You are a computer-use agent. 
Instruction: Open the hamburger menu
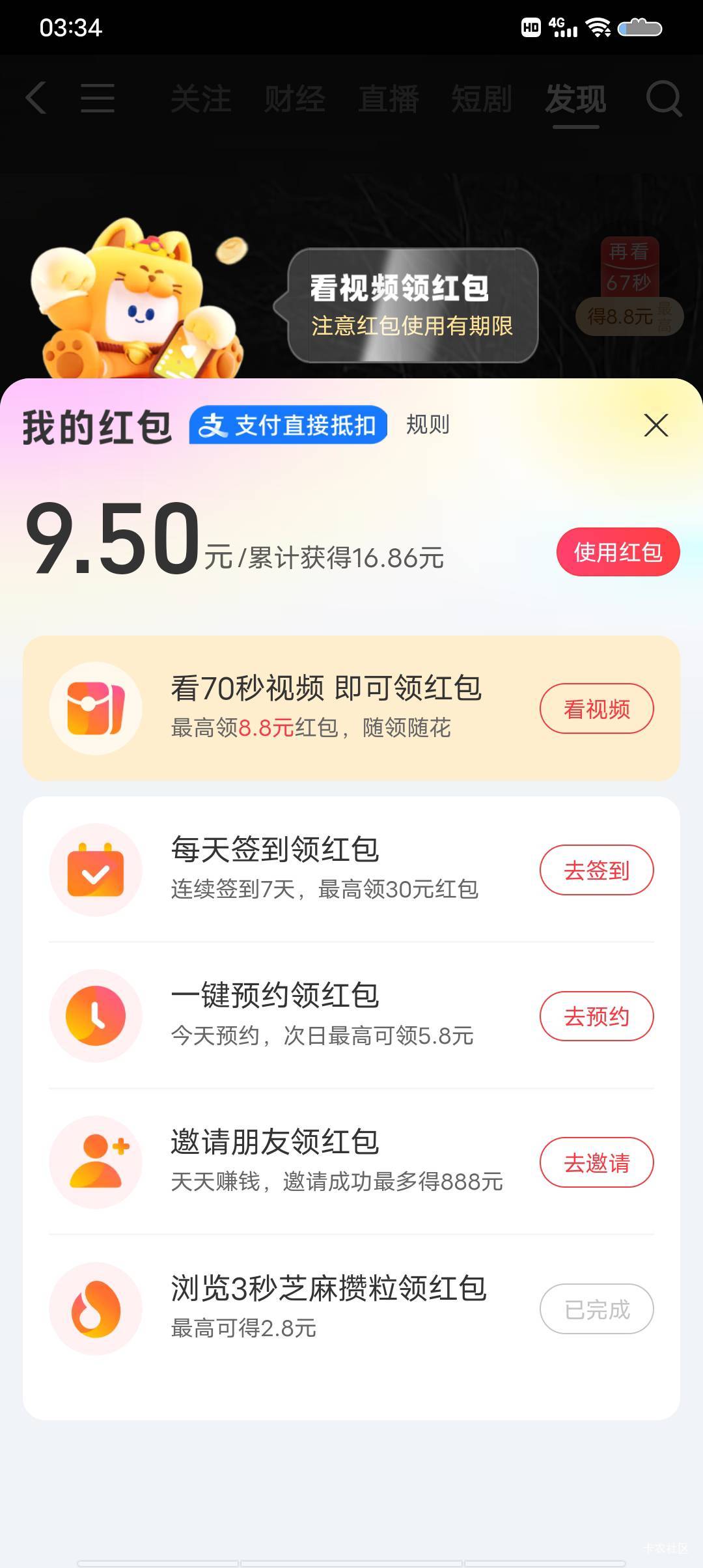pos(98,98)
